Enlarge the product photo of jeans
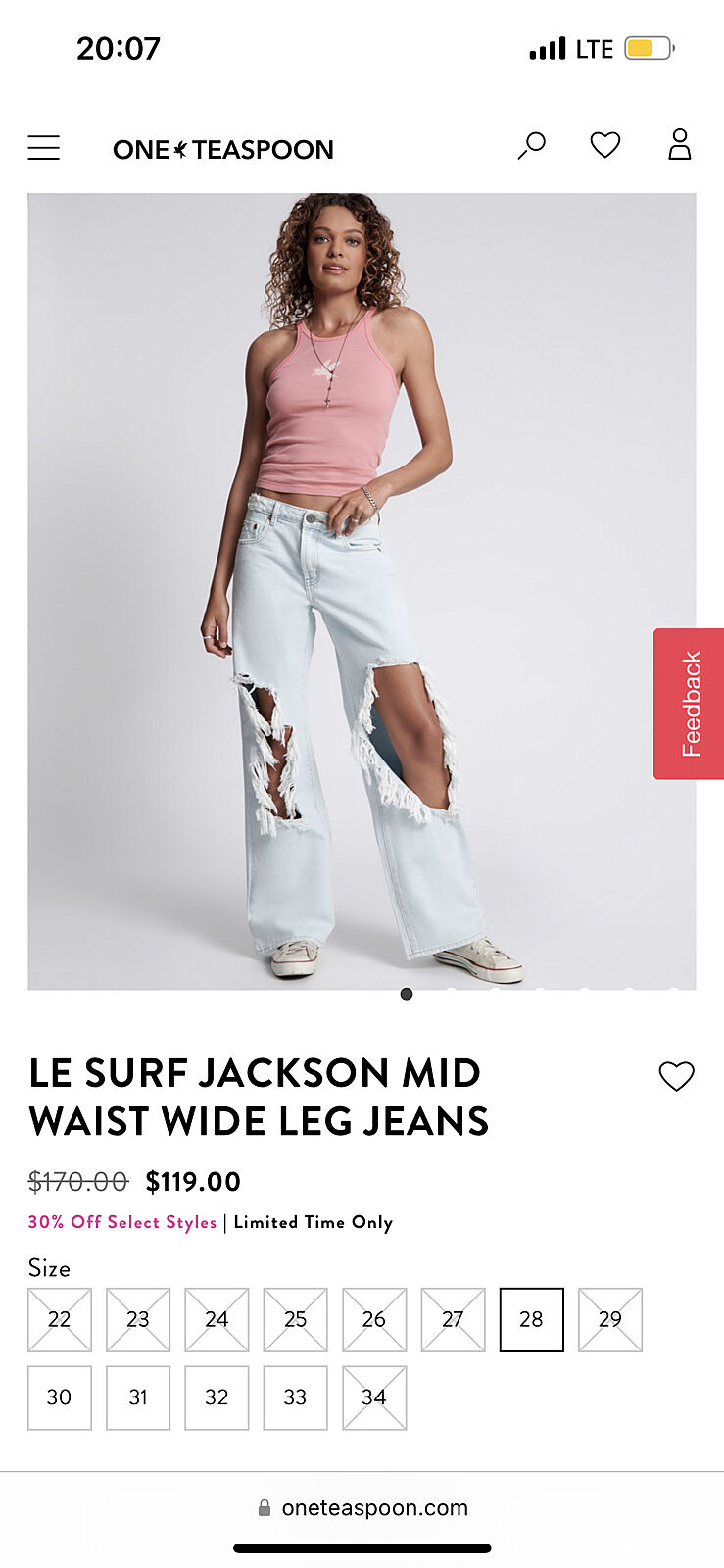724x1568 pixels. 362,591
